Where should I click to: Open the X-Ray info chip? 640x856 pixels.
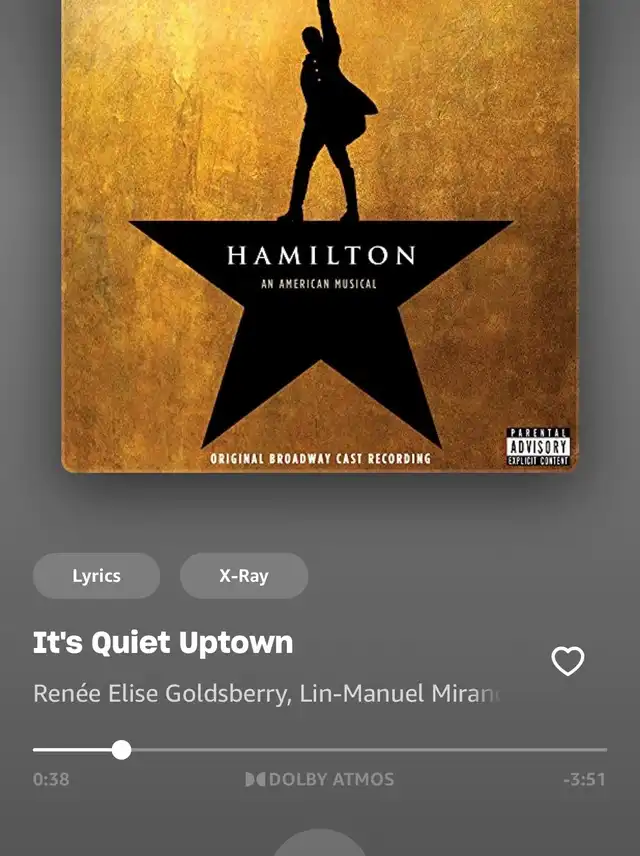point(244,576)
